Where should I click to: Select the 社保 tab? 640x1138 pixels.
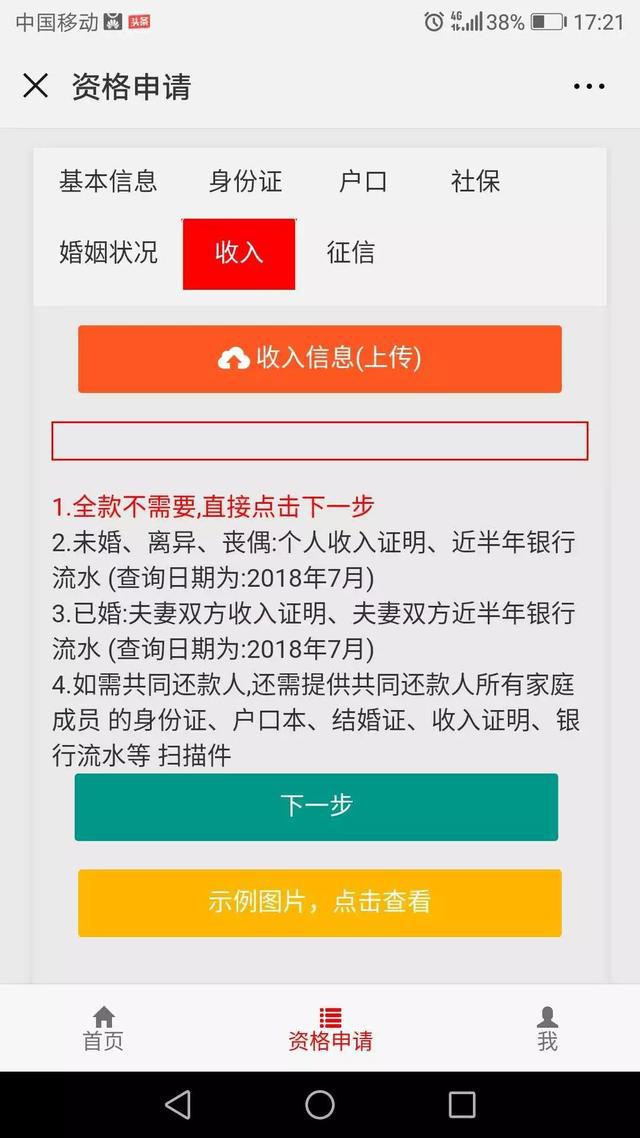click(475, 182)
